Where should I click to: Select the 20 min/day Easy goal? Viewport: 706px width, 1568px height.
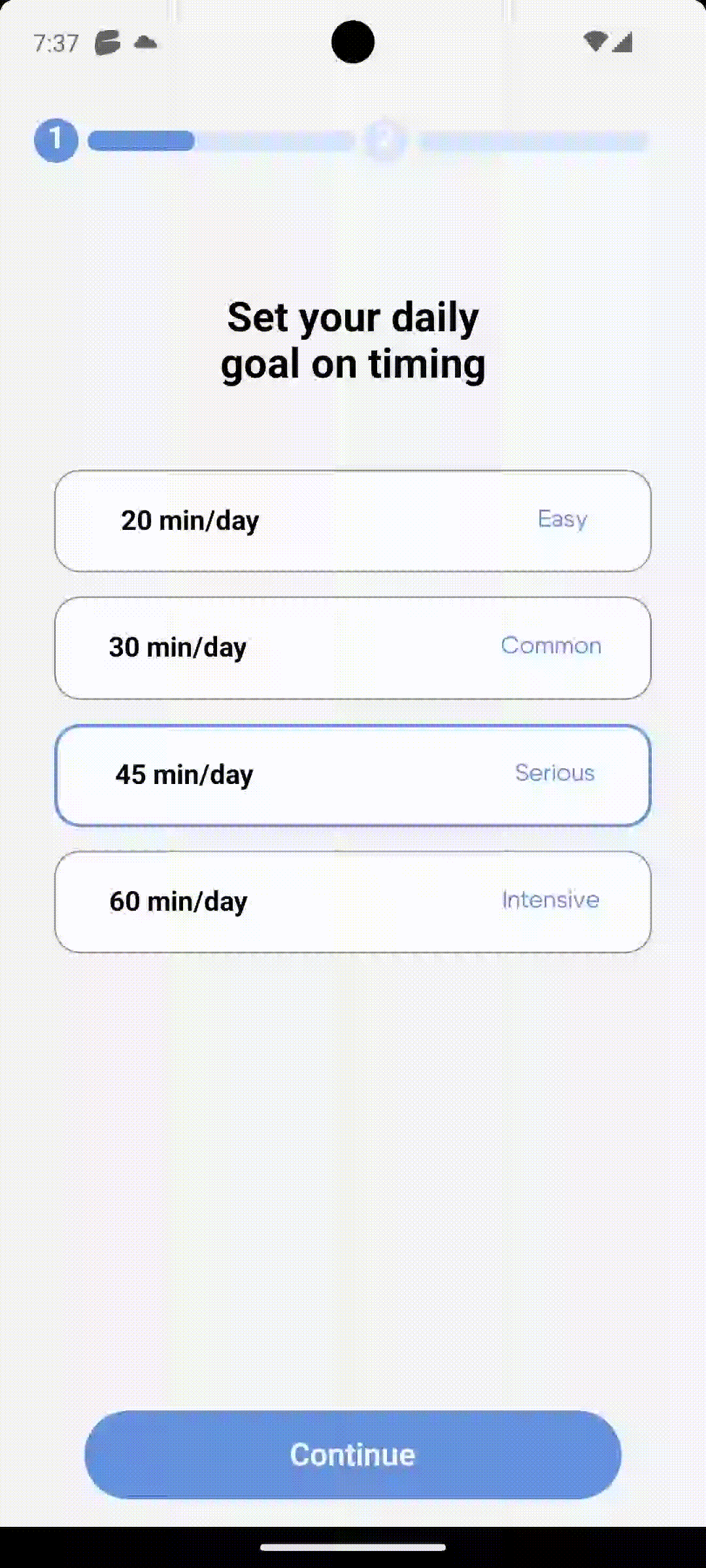(x=353, y=521)
